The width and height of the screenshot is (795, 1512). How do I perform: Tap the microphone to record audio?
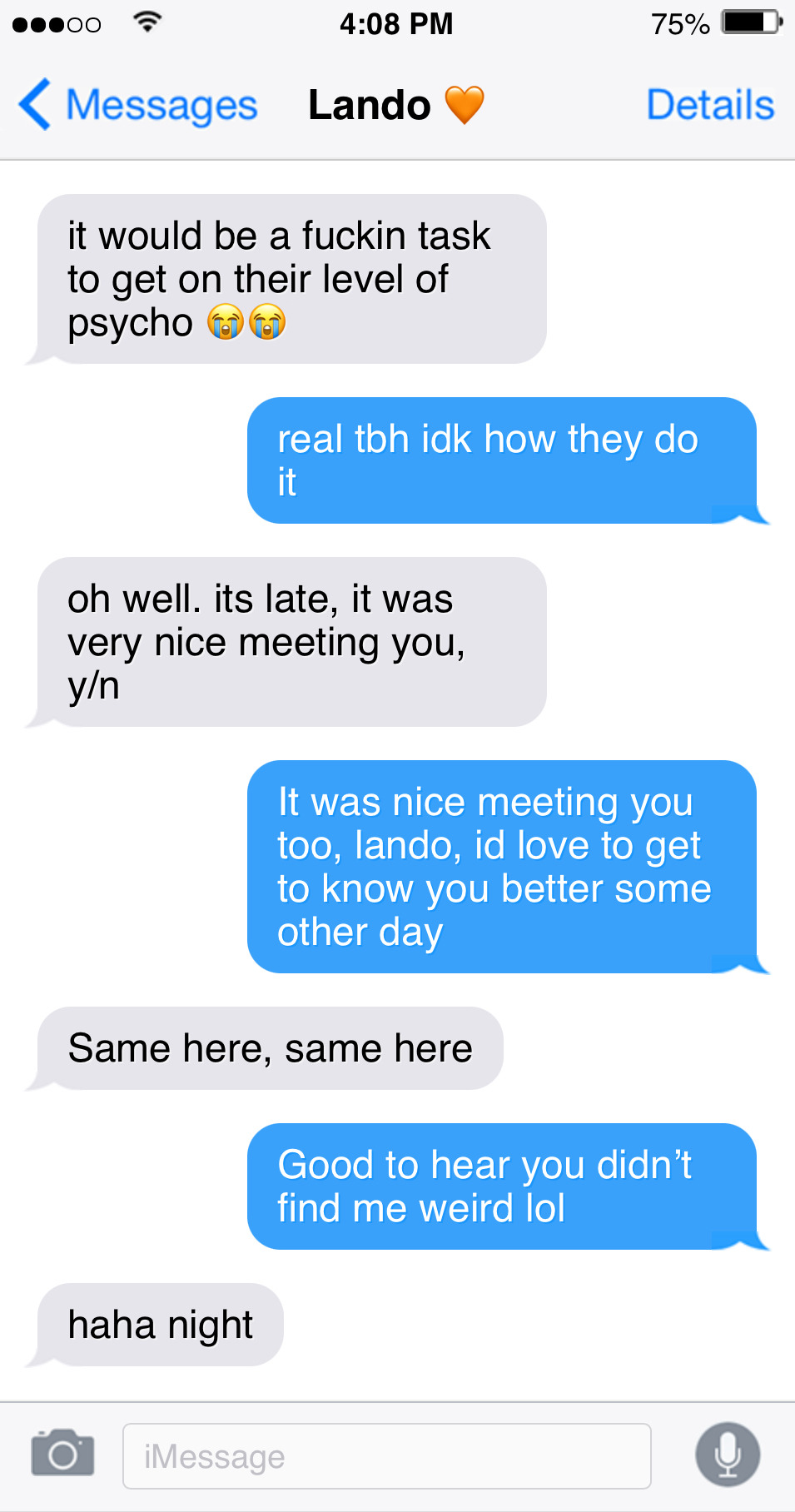[x=728, y=1454]
